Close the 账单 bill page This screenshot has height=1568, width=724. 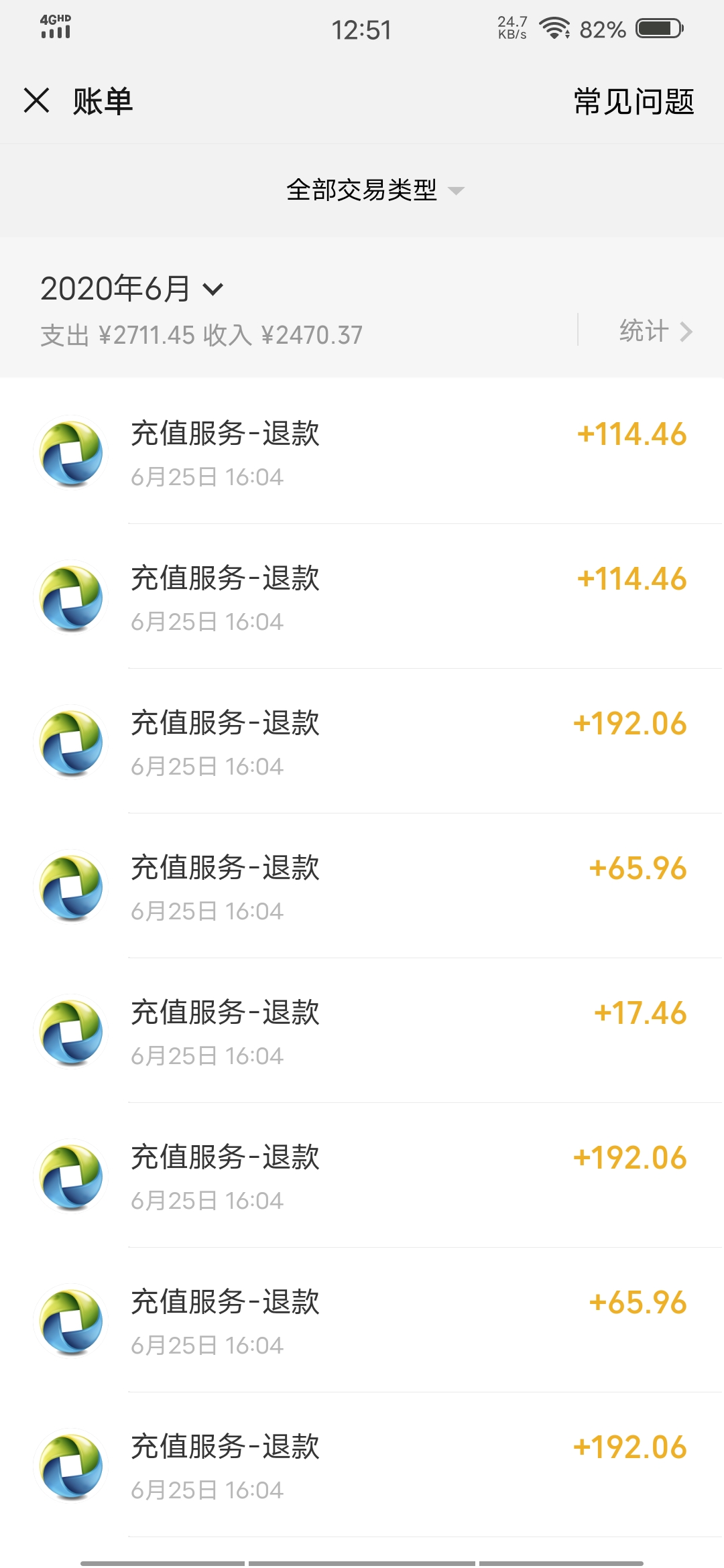click(x=37, y=101)
